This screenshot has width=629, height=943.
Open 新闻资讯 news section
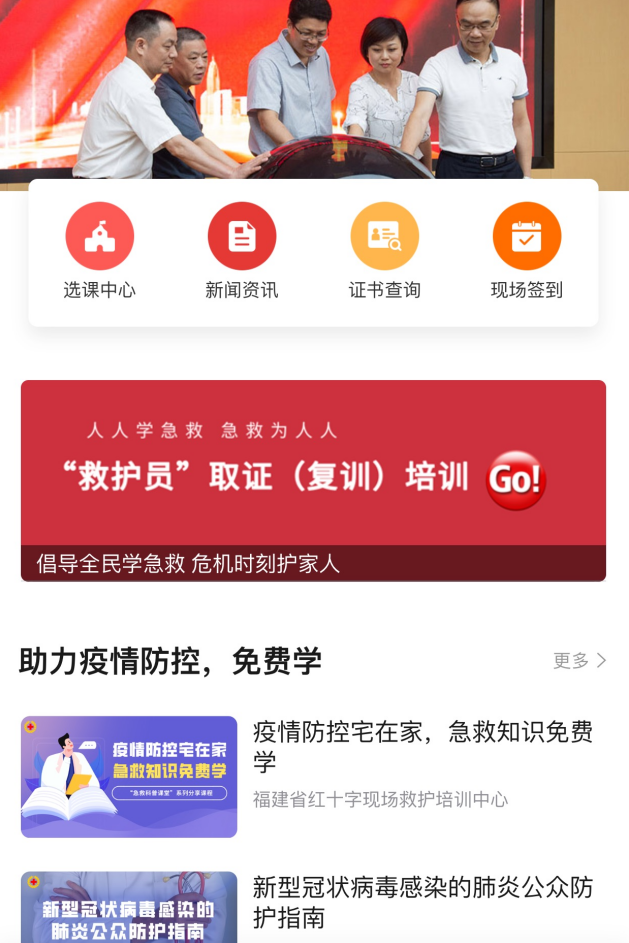coord(241,251)
